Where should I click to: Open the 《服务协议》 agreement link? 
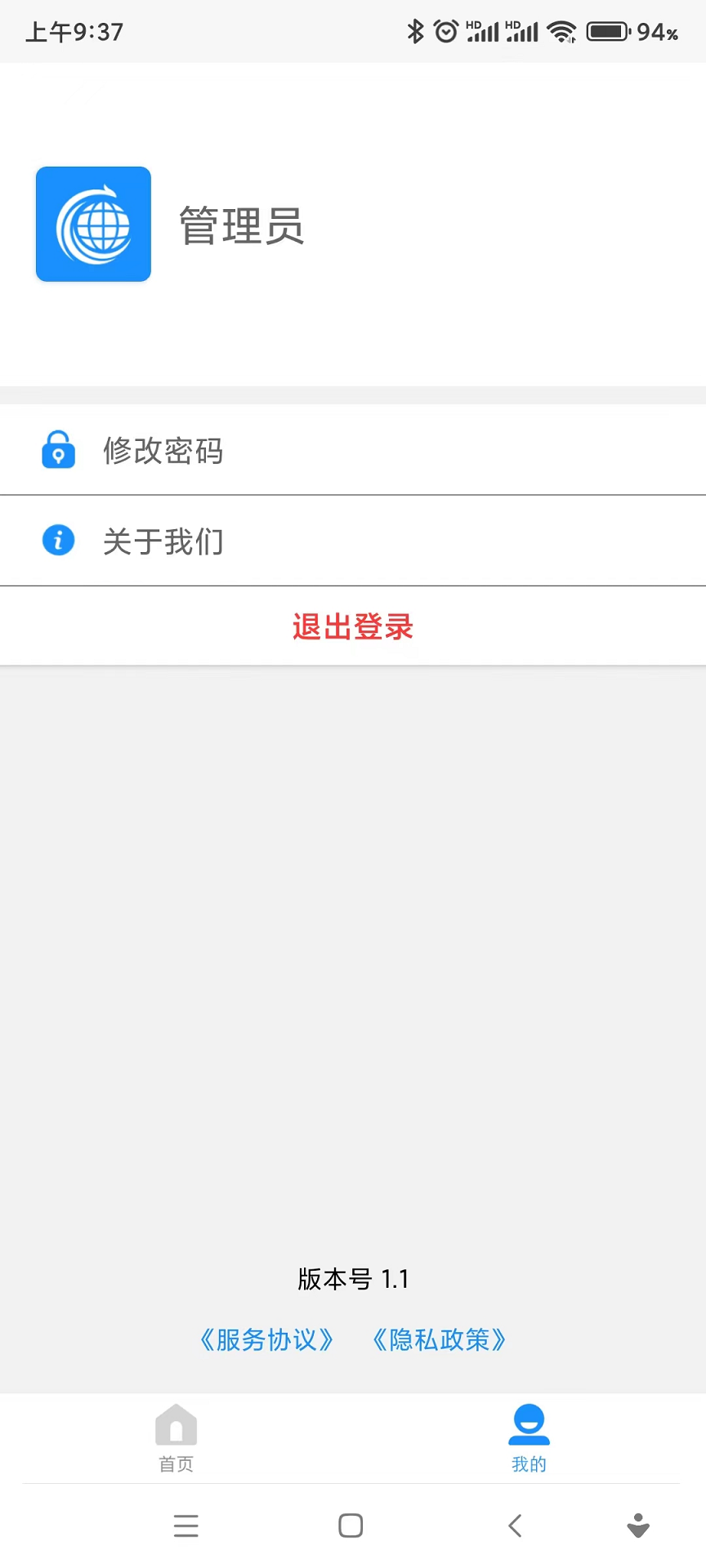click(266, 1339)
